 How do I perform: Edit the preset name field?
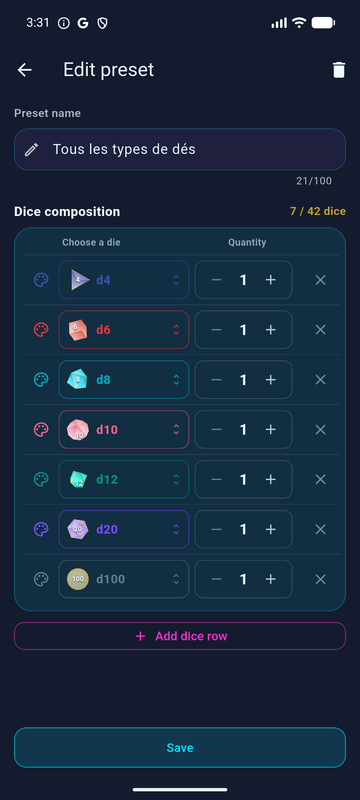pos(179,149)
